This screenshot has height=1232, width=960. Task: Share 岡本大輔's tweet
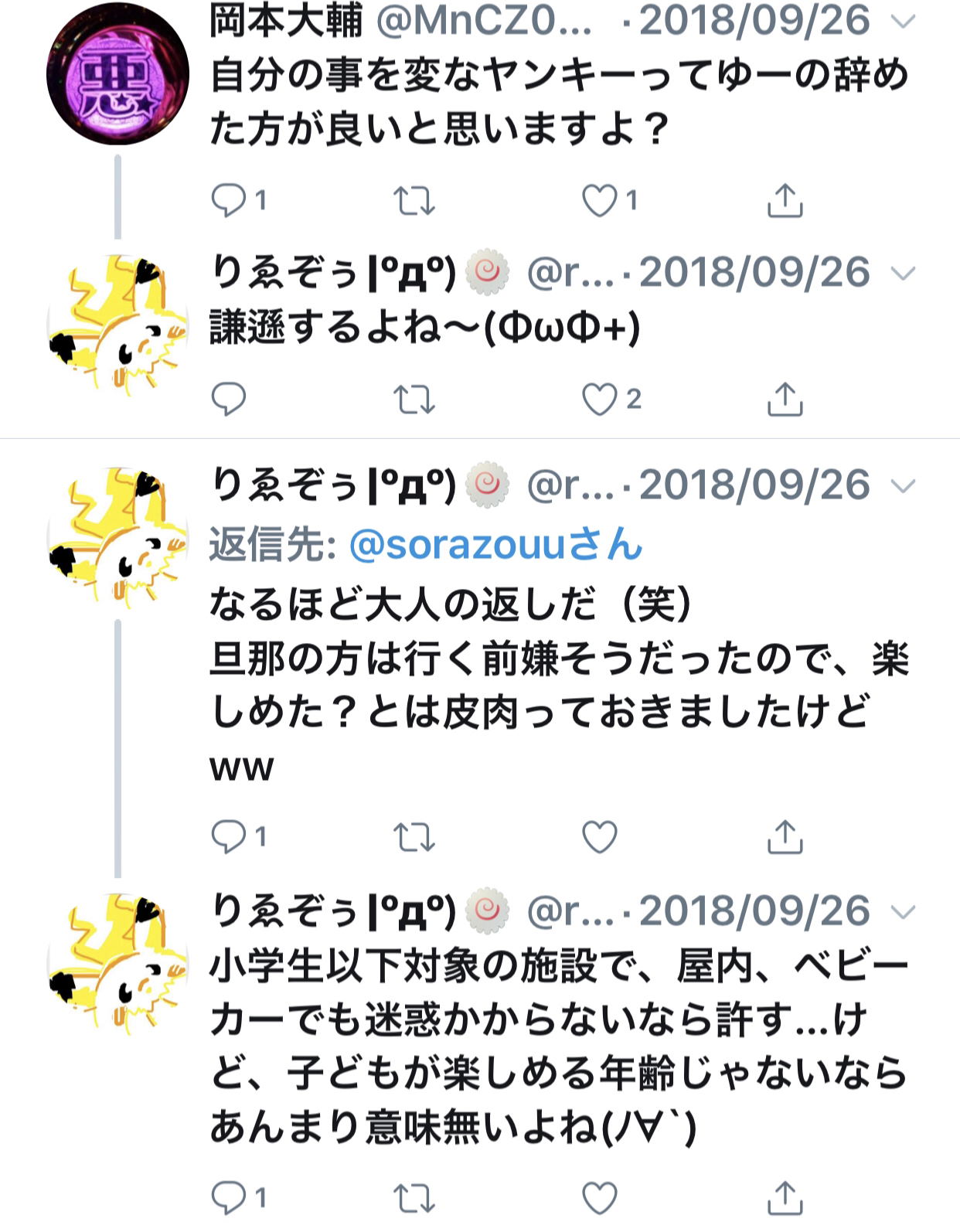(785, 200)
